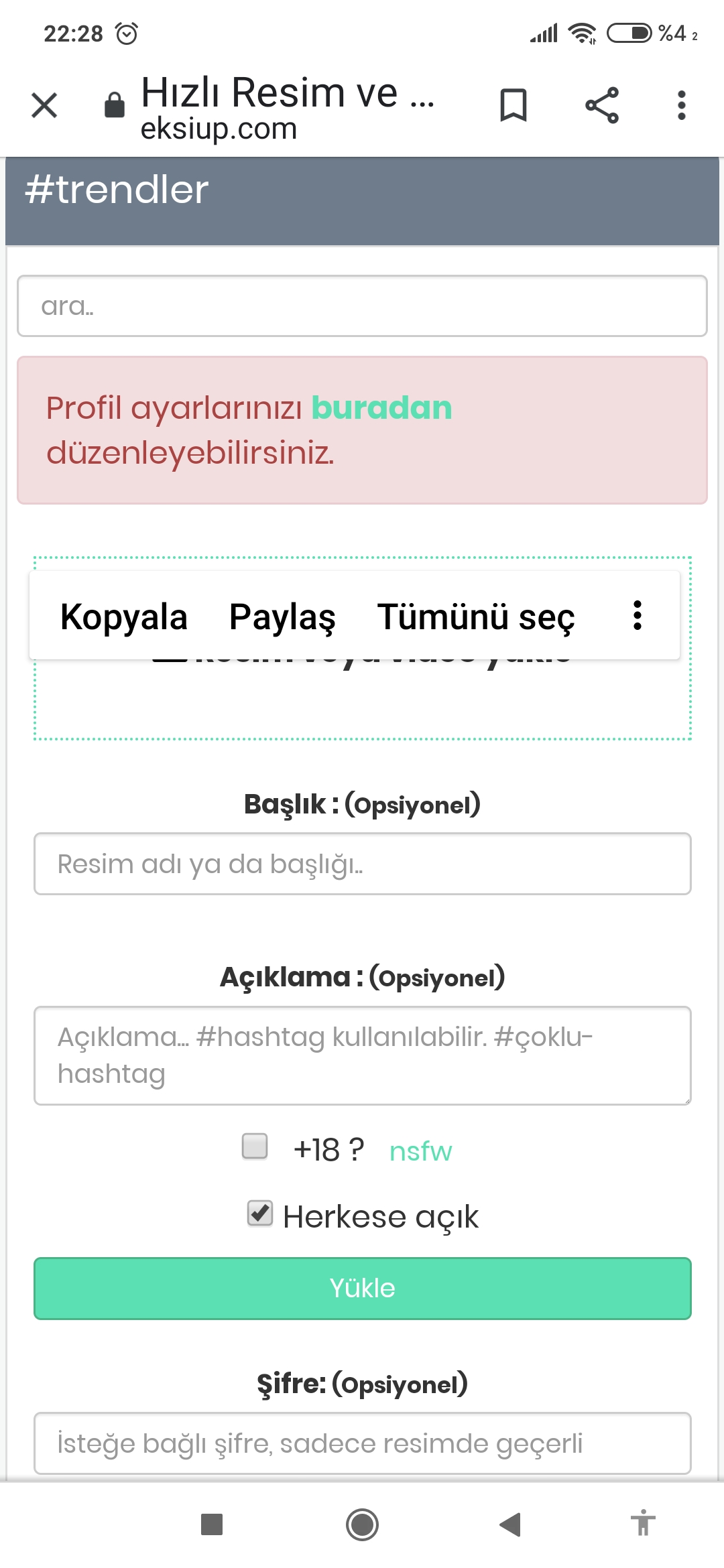This screenshot has height=1568, width=724.
Task: Open more options in the text selection popup
Action: pos(638,615)
